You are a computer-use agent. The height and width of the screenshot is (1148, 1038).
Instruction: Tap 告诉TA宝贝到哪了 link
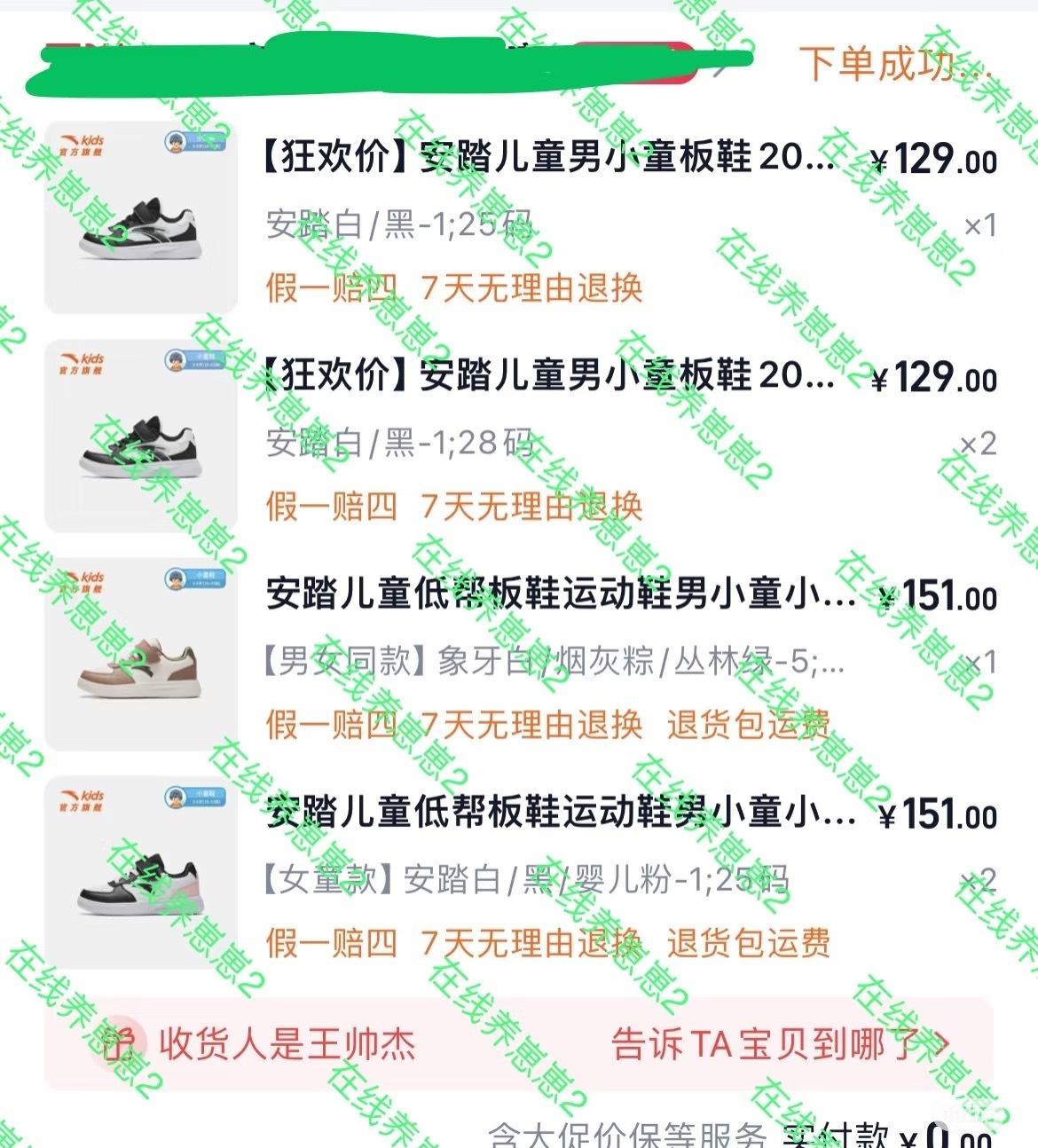(x=779, y=1044)
